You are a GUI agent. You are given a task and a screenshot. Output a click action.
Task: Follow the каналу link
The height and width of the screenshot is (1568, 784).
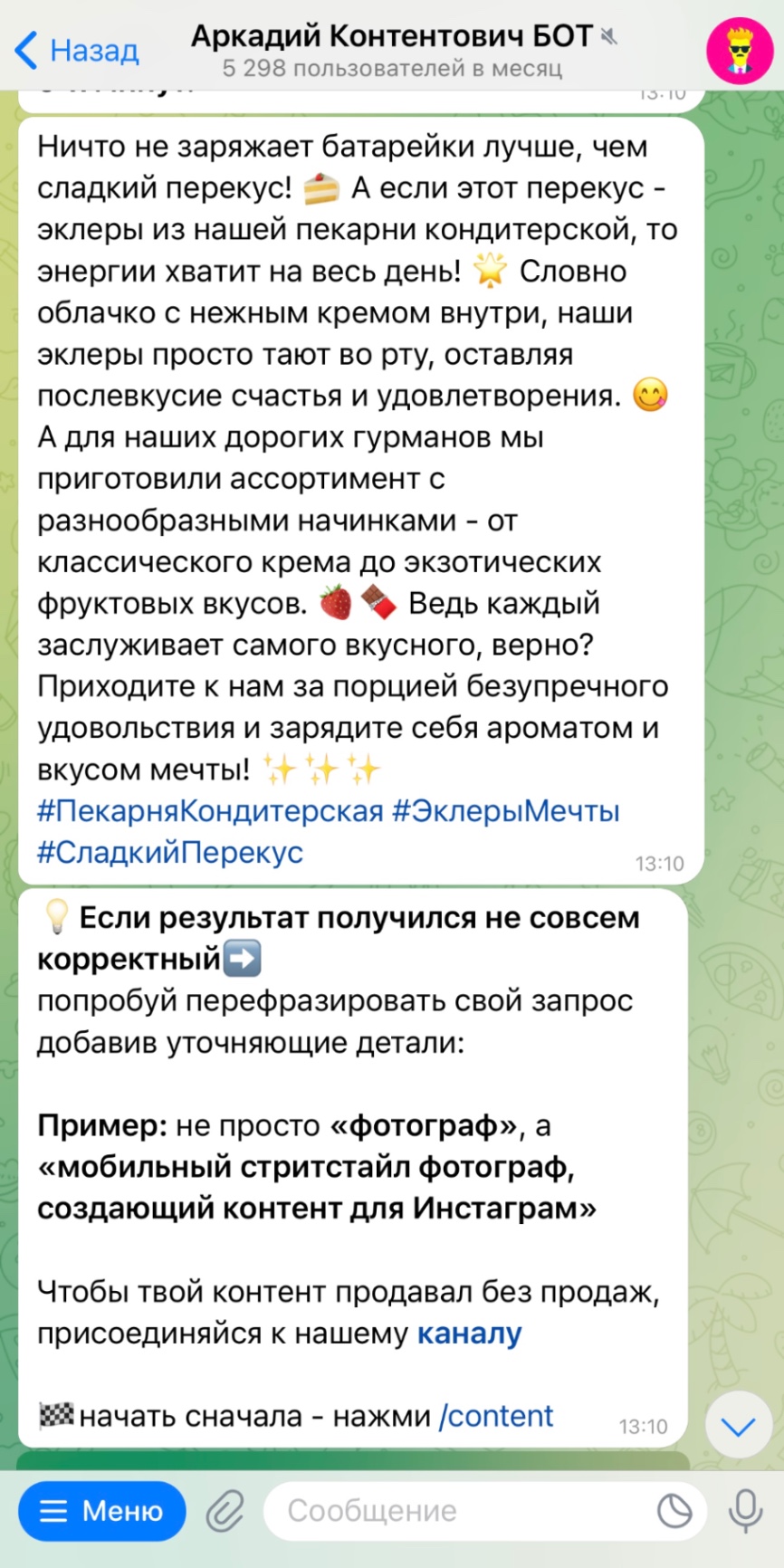tap(469, 1334)
